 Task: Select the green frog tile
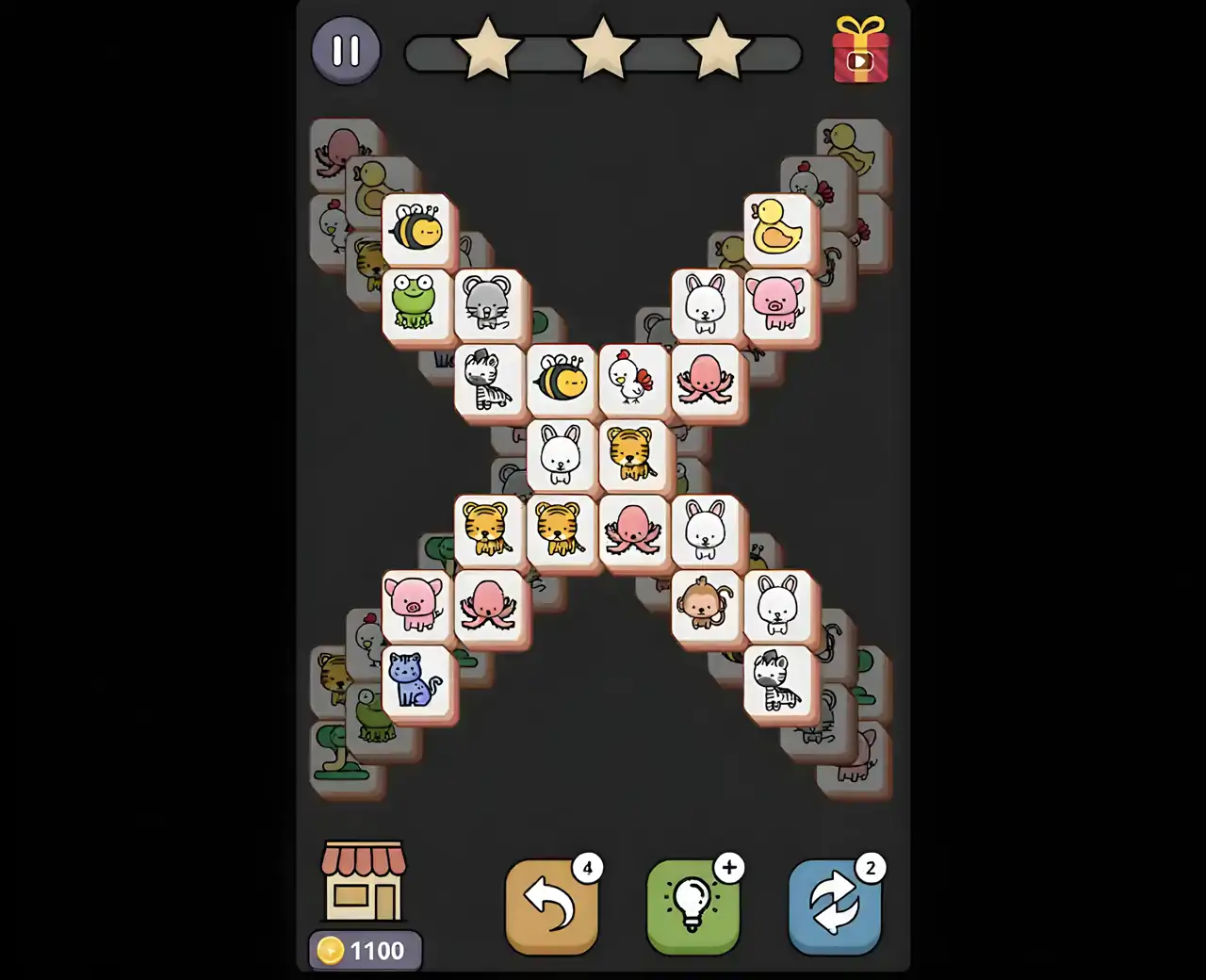[x=416, y=303]
